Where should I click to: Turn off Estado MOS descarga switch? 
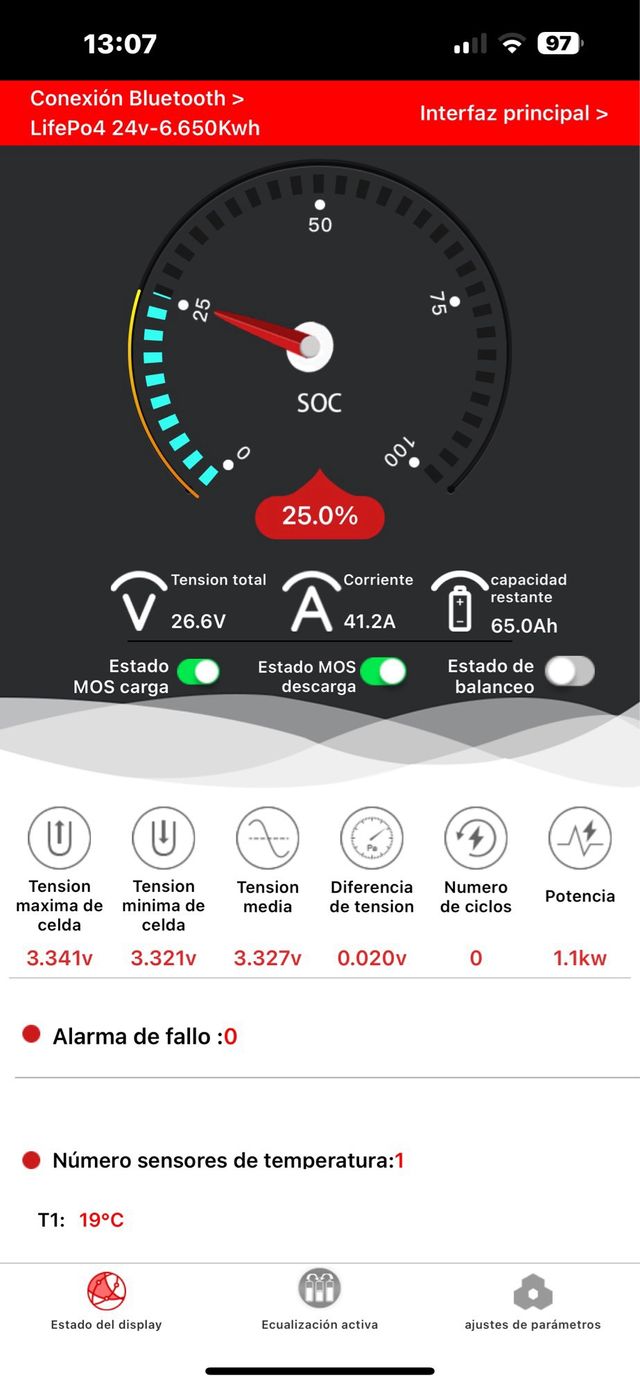[383, 672]
